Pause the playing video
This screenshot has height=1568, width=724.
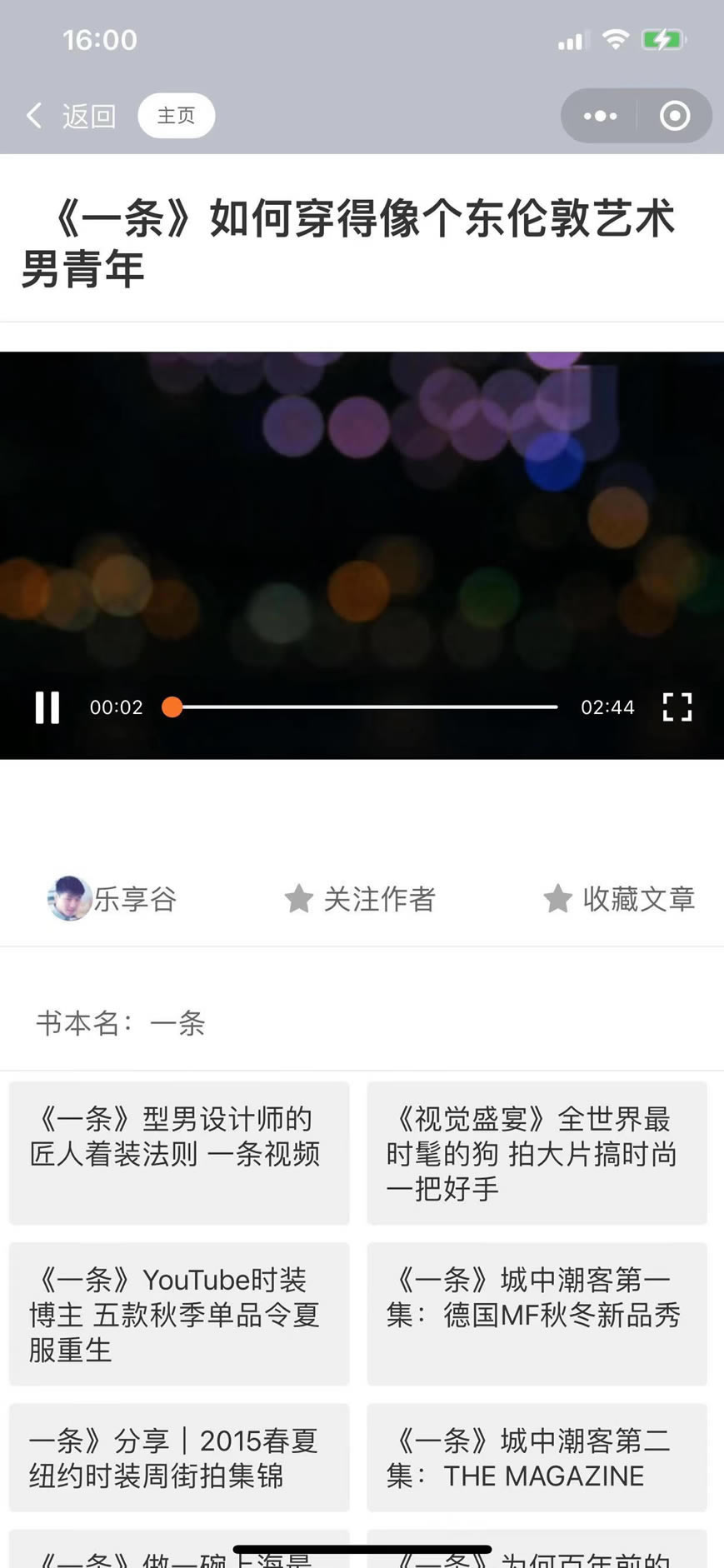click(x=47, y=707)
